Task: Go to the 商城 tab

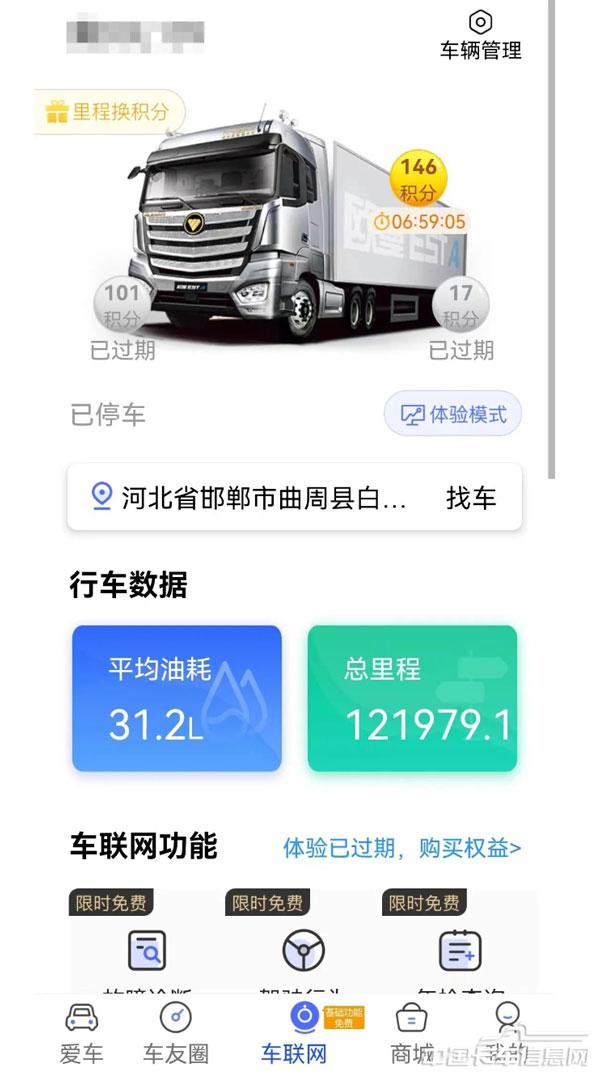Action: click(412, 1032)
